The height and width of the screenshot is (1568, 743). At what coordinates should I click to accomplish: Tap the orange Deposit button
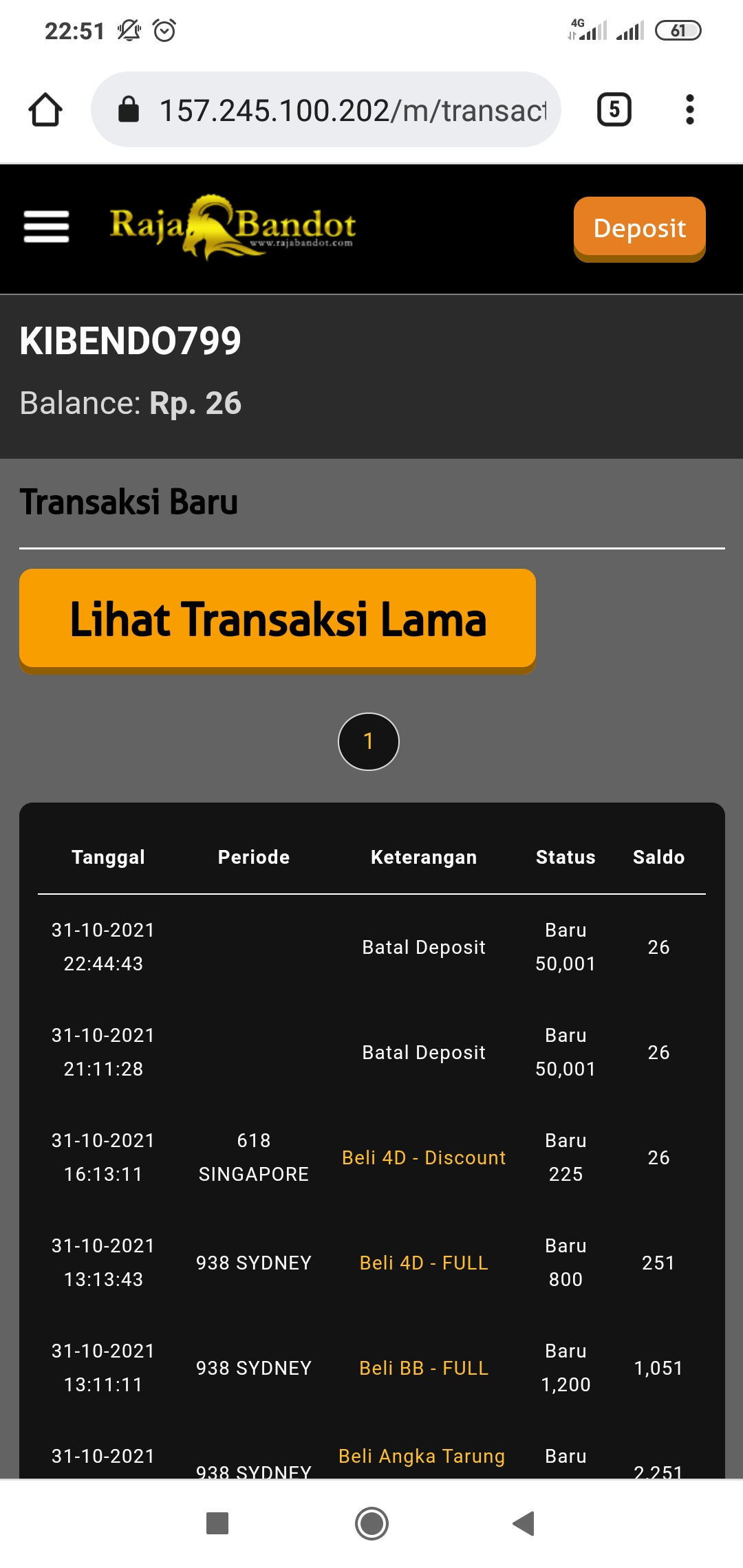click(639, 228)
